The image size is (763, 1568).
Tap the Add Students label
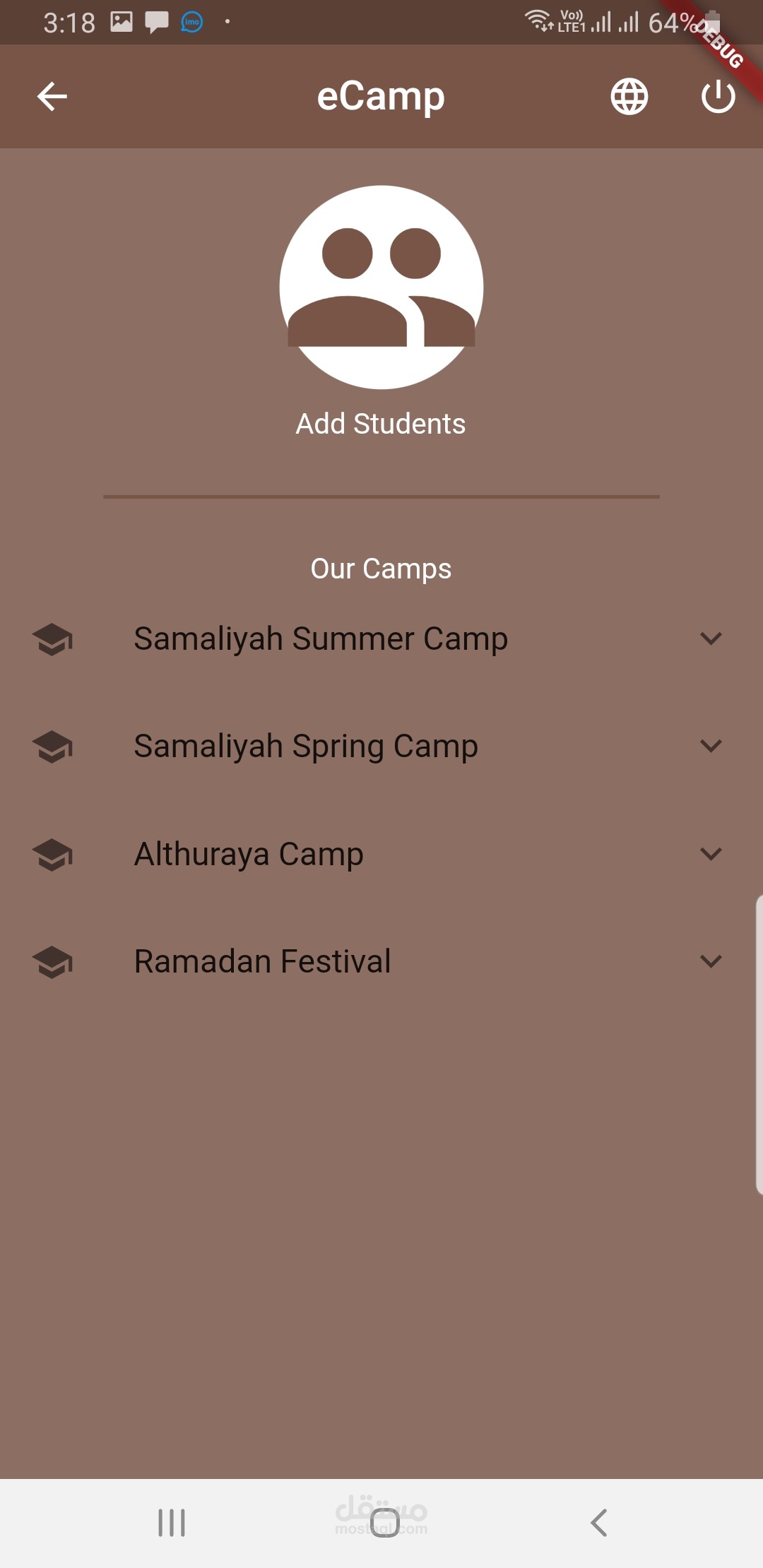point(381,423)
